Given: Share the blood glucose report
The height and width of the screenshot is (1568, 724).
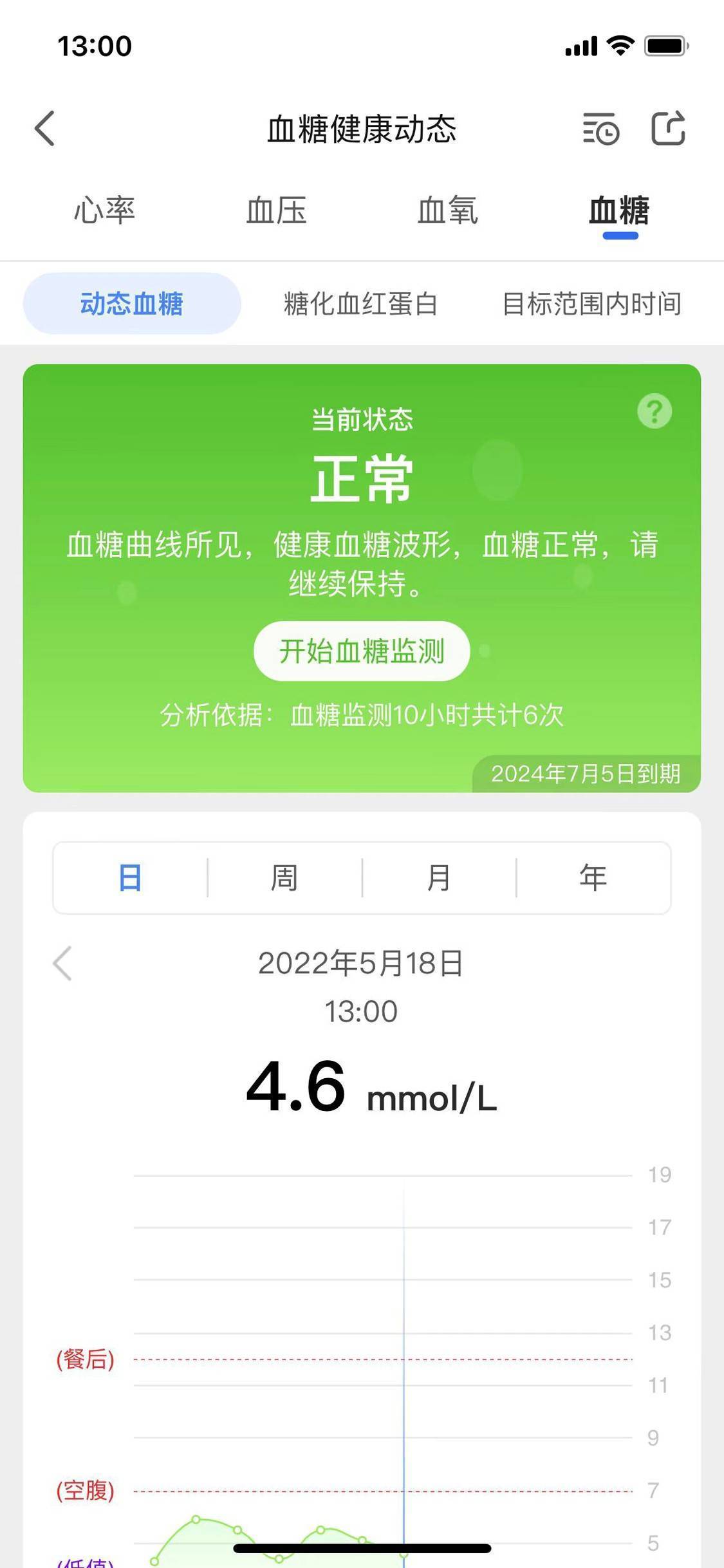Looking at the screenshot, I should (668, 129).
